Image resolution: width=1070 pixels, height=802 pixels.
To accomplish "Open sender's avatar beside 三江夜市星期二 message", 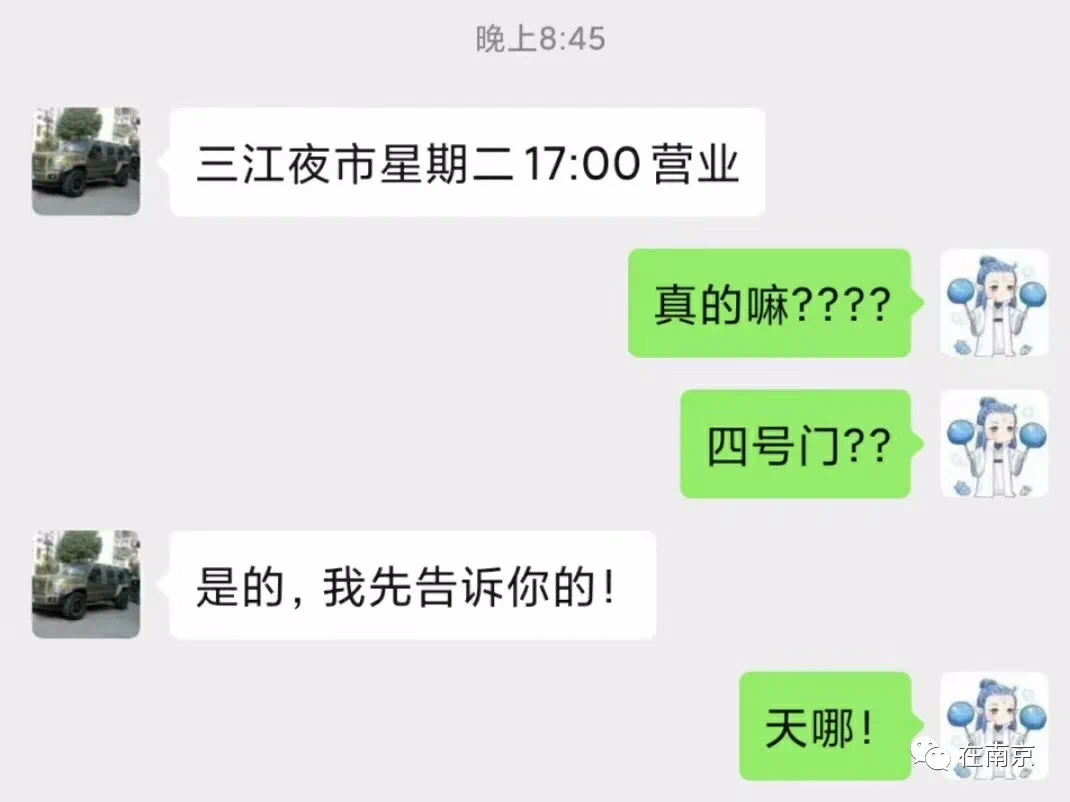I will point(86,162).
